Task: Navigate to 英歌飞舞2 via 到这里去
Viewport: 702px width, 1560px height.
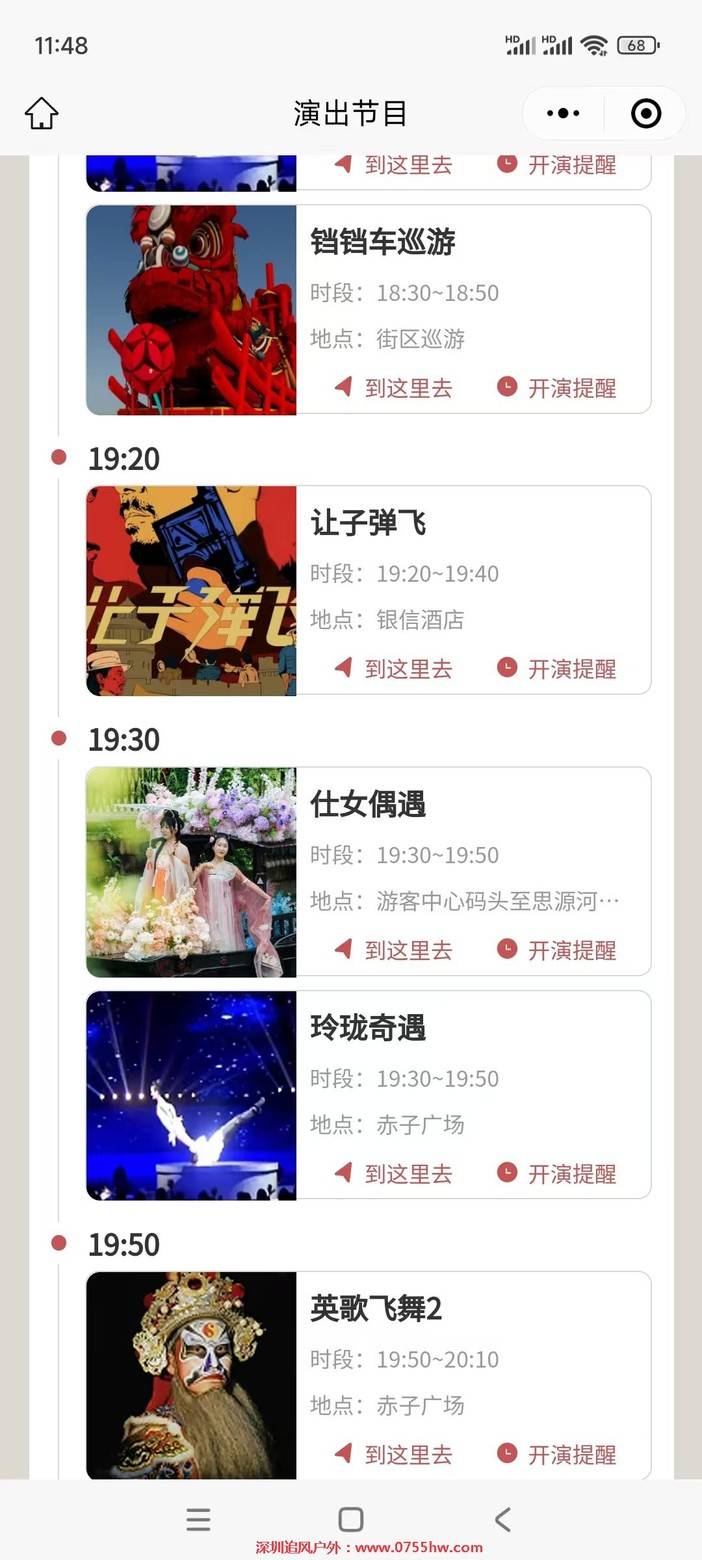Action: pos(394,1455)
